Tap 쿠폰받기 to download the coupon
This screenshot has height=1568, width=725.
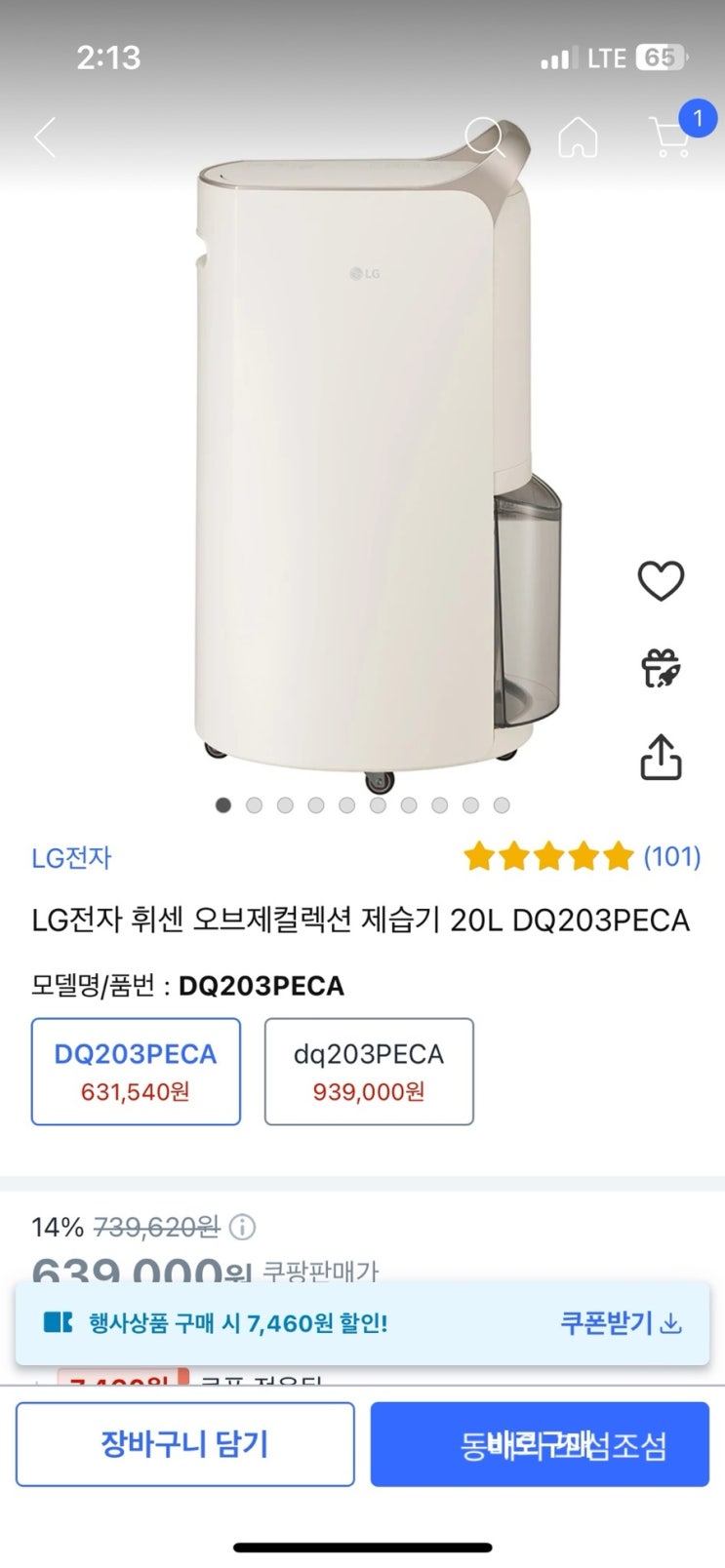[620, 1323]
